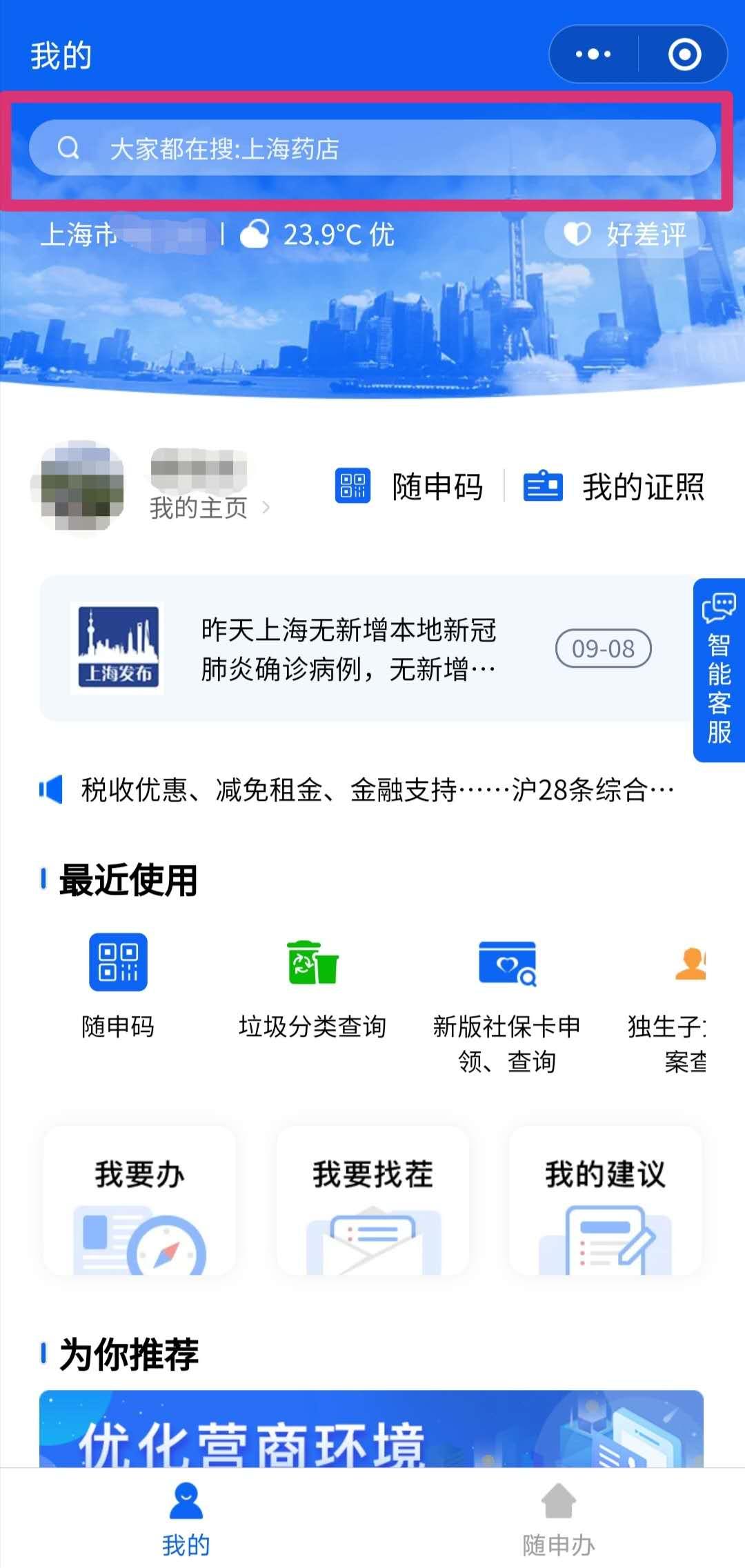Open 随申码 next to the profile
745x1568 pixels.
pyautogui.click(x=410, y=486)
